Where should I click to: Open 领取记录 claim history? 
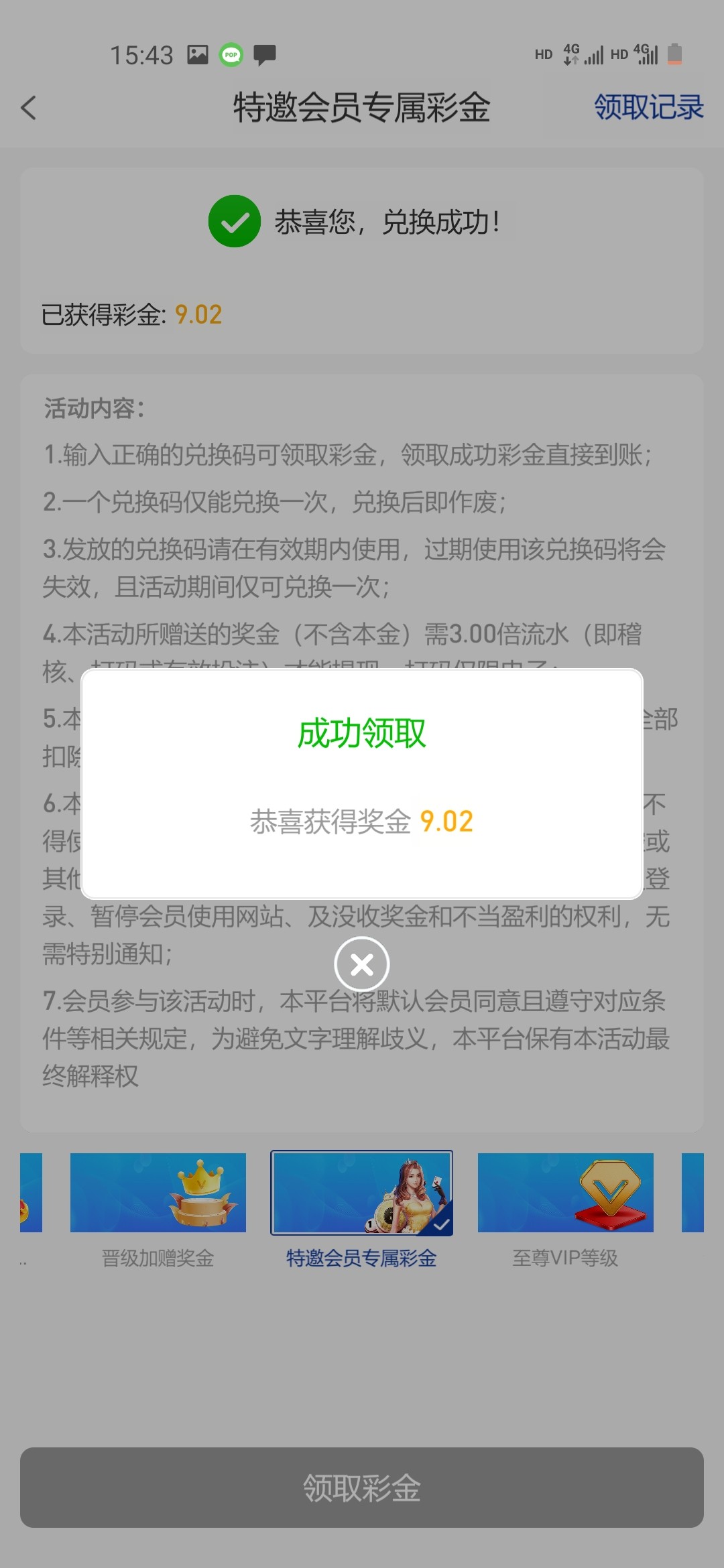click(648, 107)
